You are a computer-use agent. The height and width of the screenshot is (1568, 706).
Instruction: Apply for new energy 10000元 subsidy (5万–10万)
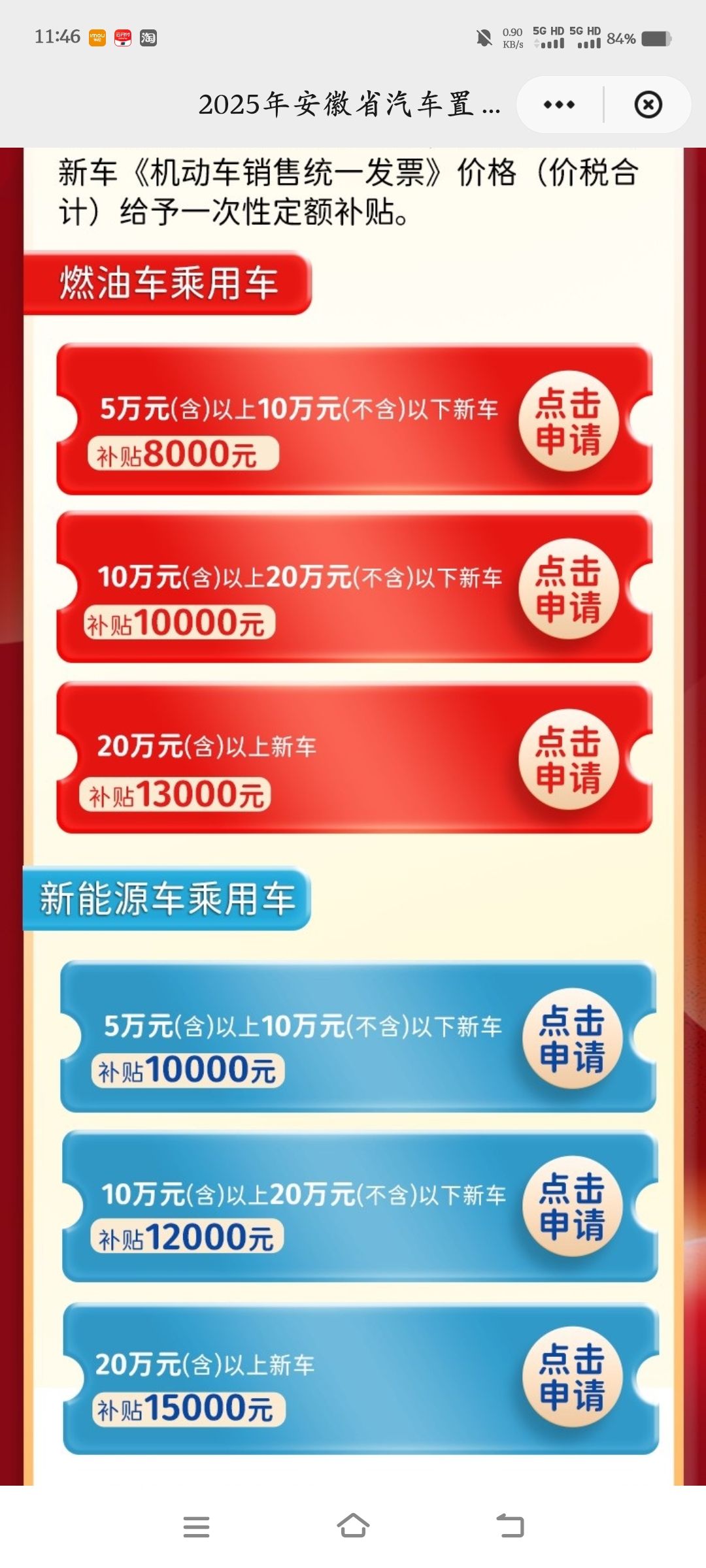point(572,1038)
